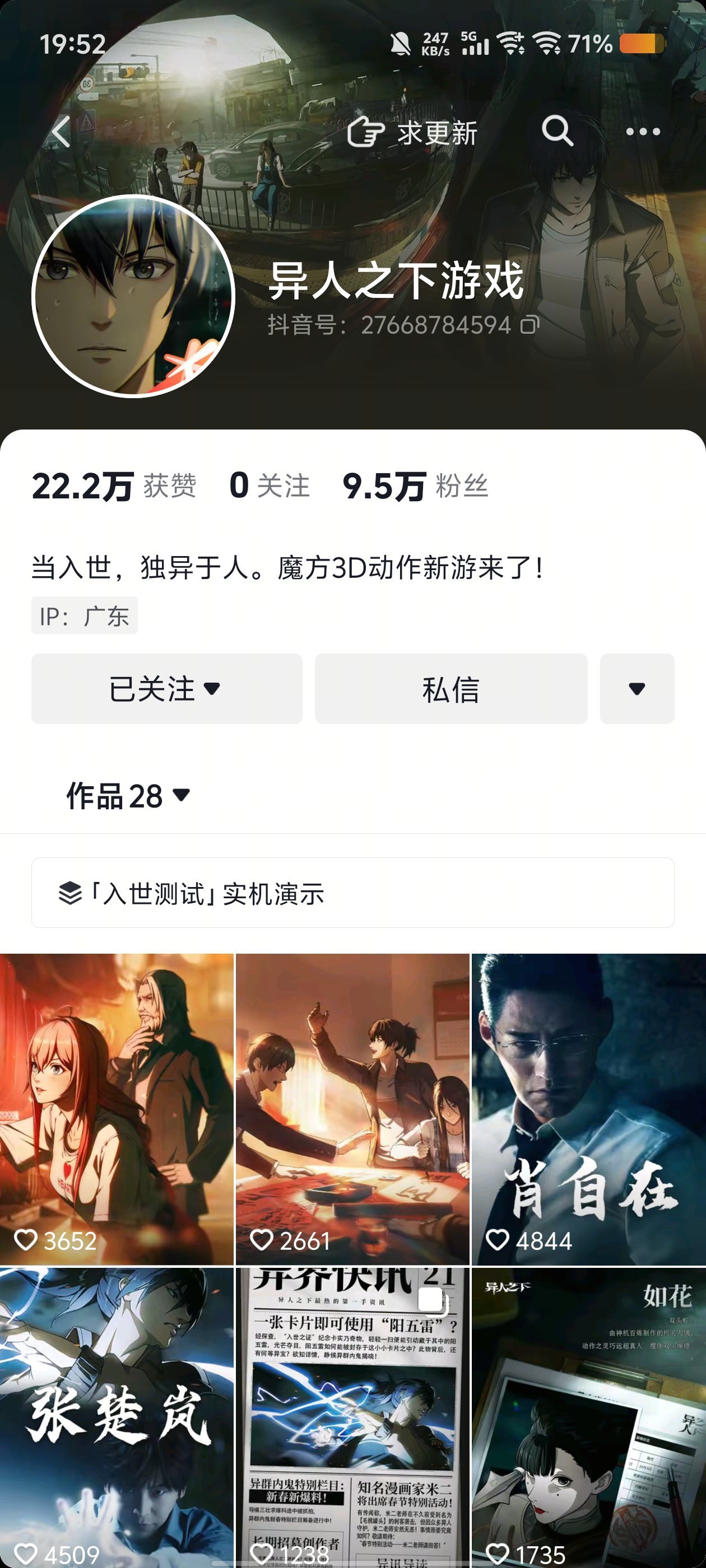This screenshot has height=1568, width=706.
Task: Expand the arrow next to 私信
Action: click(637, 688)
